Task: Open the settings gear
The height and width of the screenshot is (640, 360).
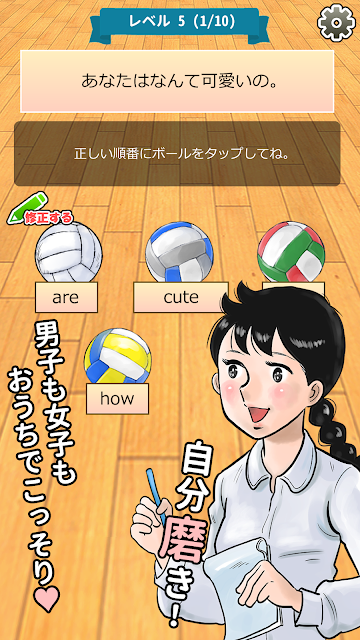Action: (336, 22)
